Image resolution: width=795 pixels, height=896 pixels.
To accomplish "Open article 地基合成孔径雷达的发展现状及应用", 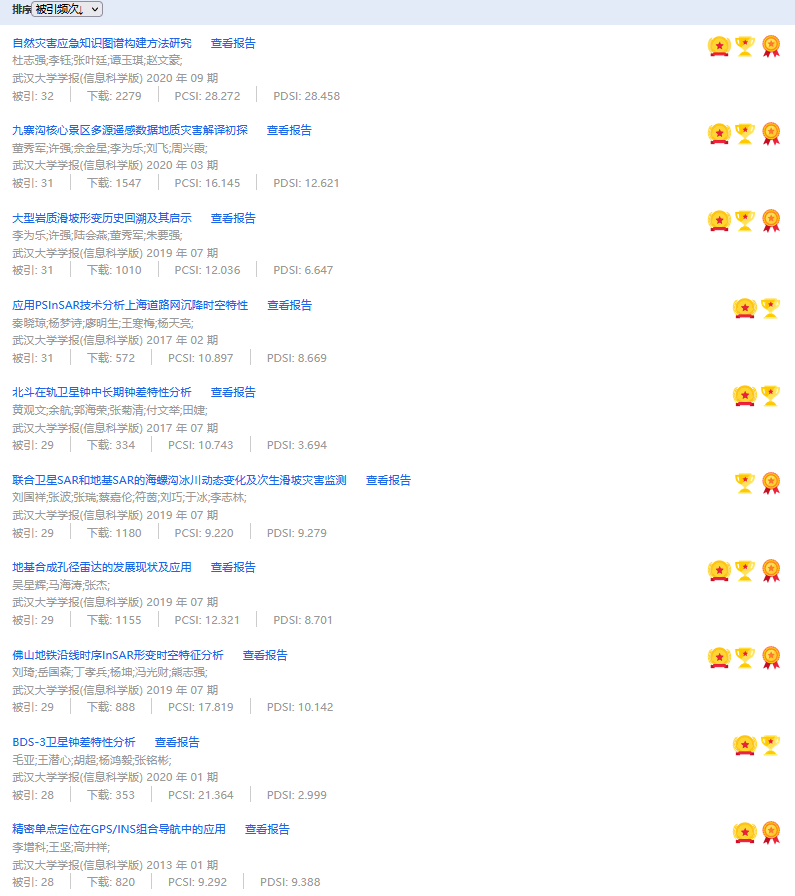I will (102, 567).
